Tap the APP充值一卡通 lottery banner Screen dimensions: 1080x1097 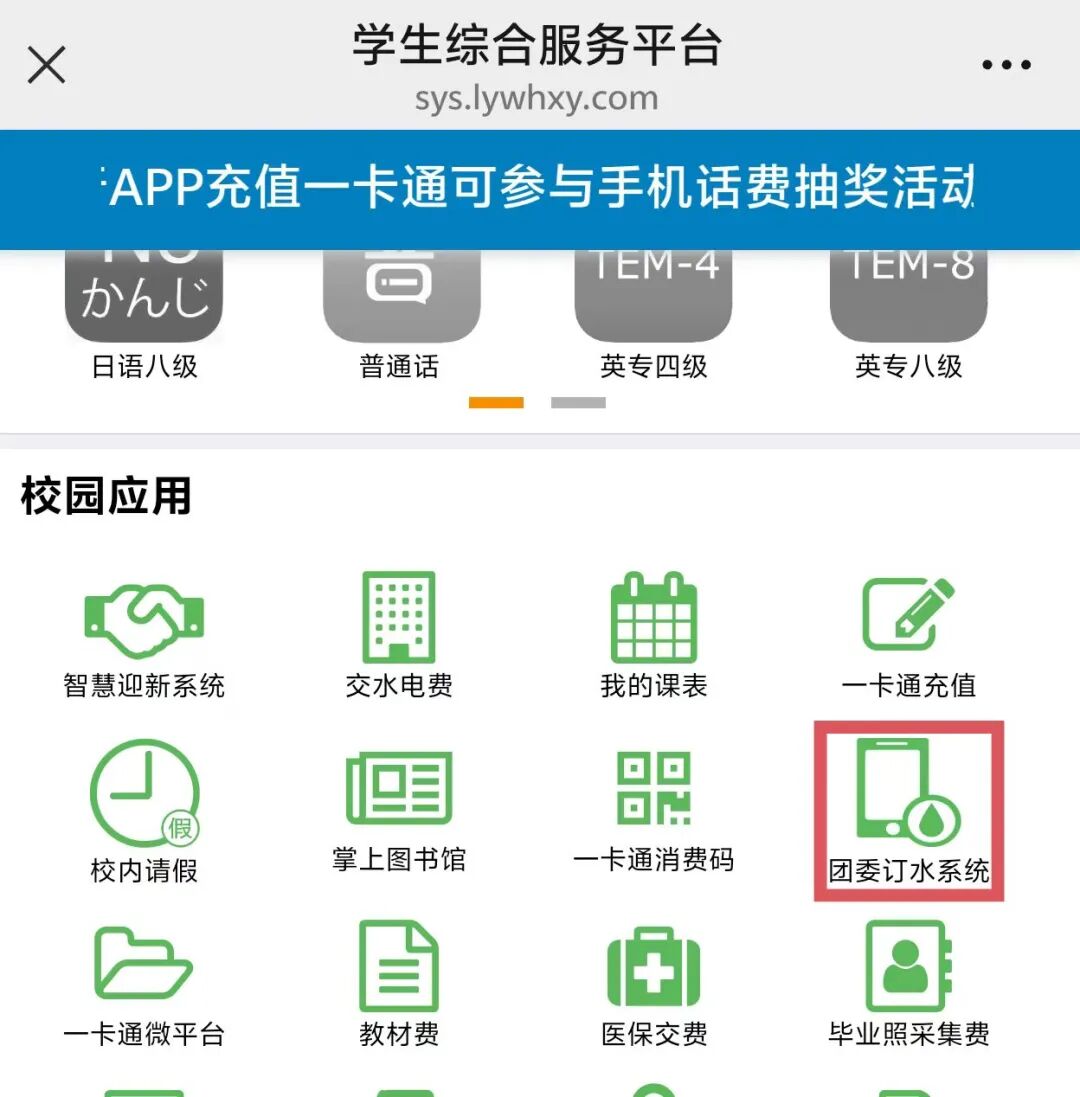click(540, 189)
